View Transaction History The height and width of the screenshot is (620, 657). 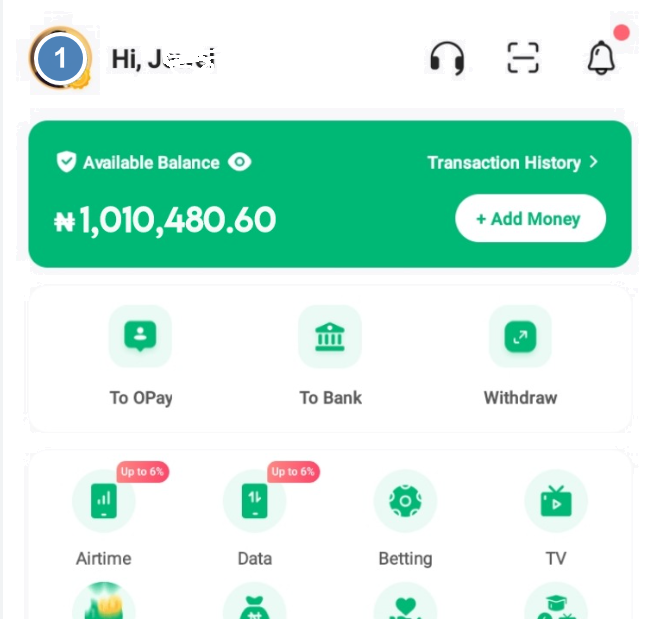pos(512,162)
